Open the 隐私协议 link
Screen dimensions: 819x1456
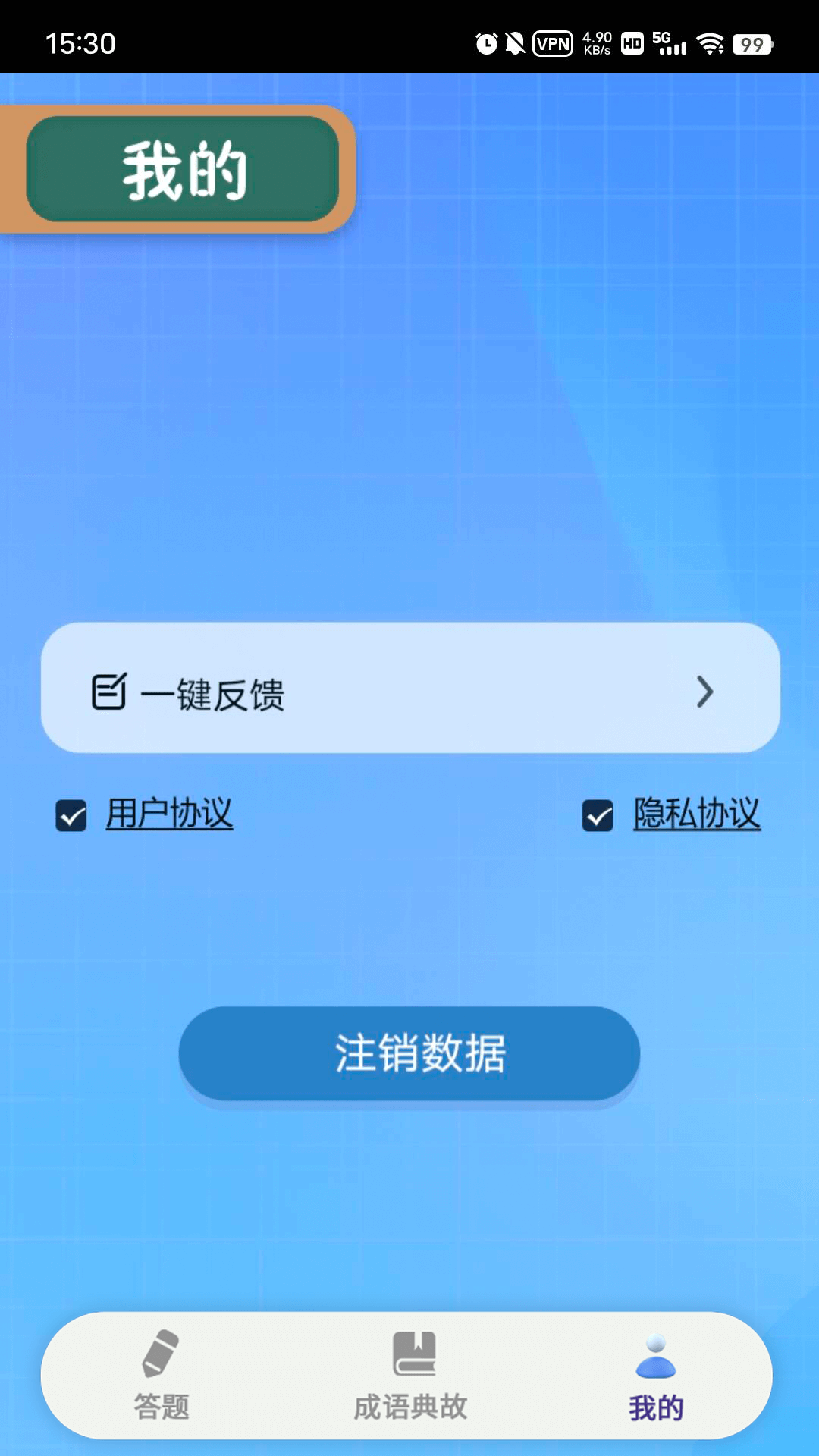point(696,814)
